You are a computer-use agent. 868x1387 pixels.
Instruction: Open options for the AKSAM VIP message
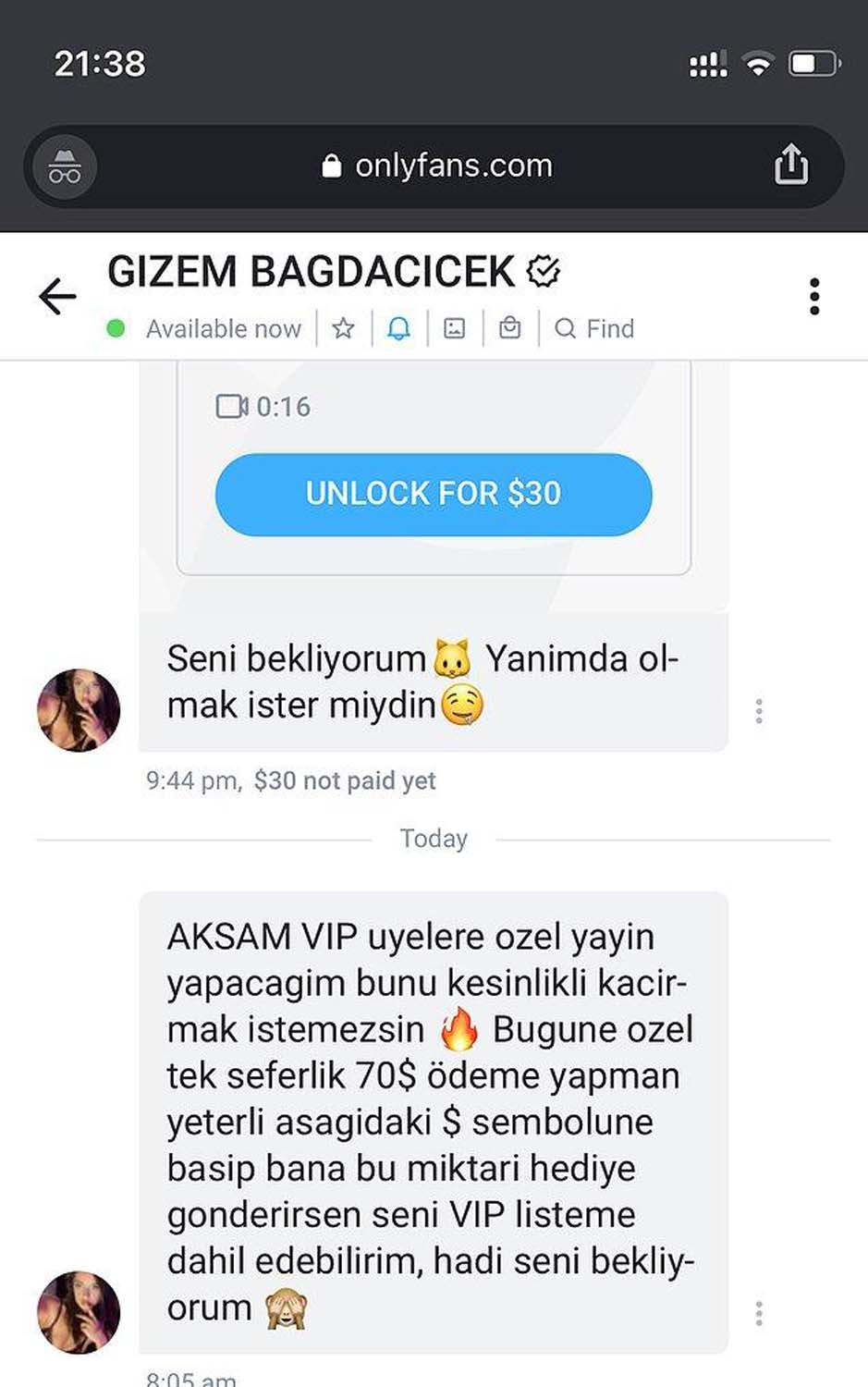[x=759, y=1313]
